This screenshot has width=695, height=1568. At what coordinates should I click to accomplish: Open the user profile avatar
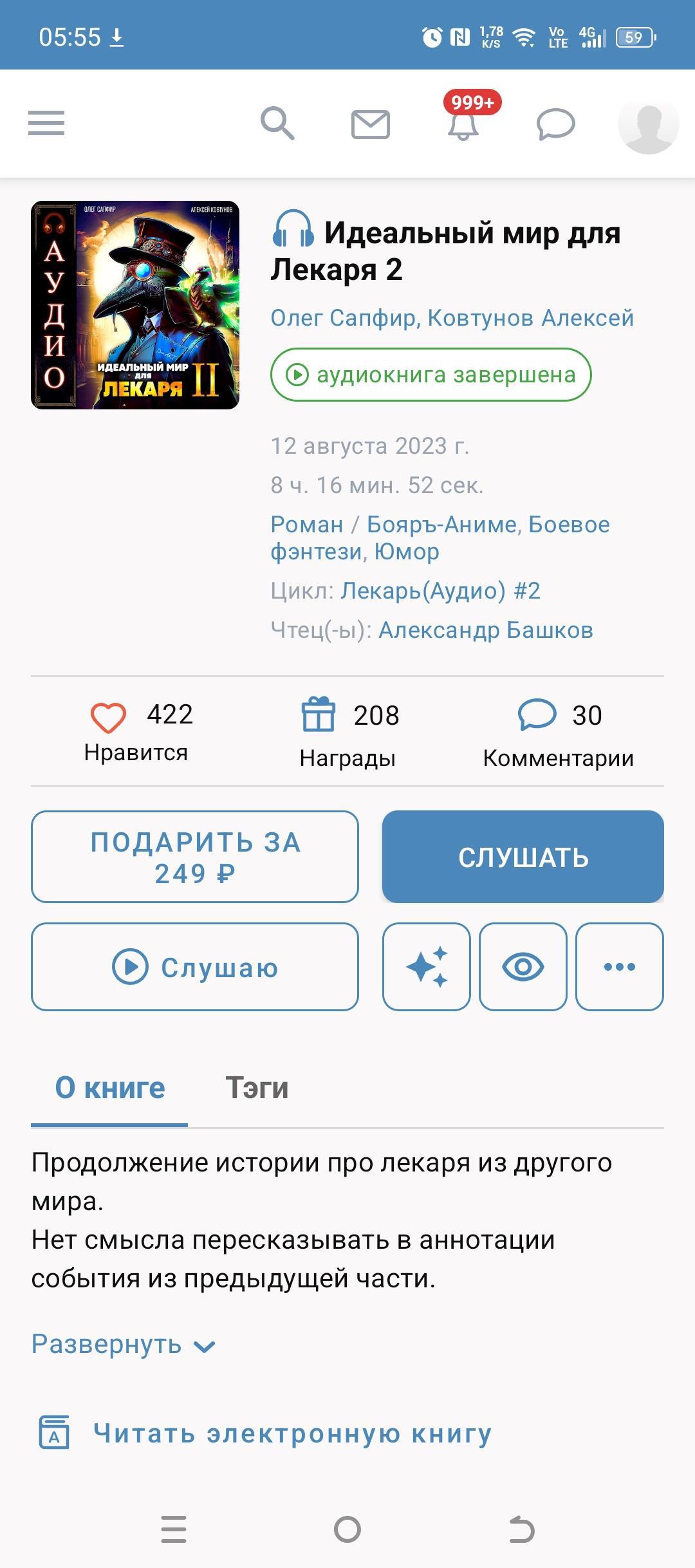pos(648,124)
